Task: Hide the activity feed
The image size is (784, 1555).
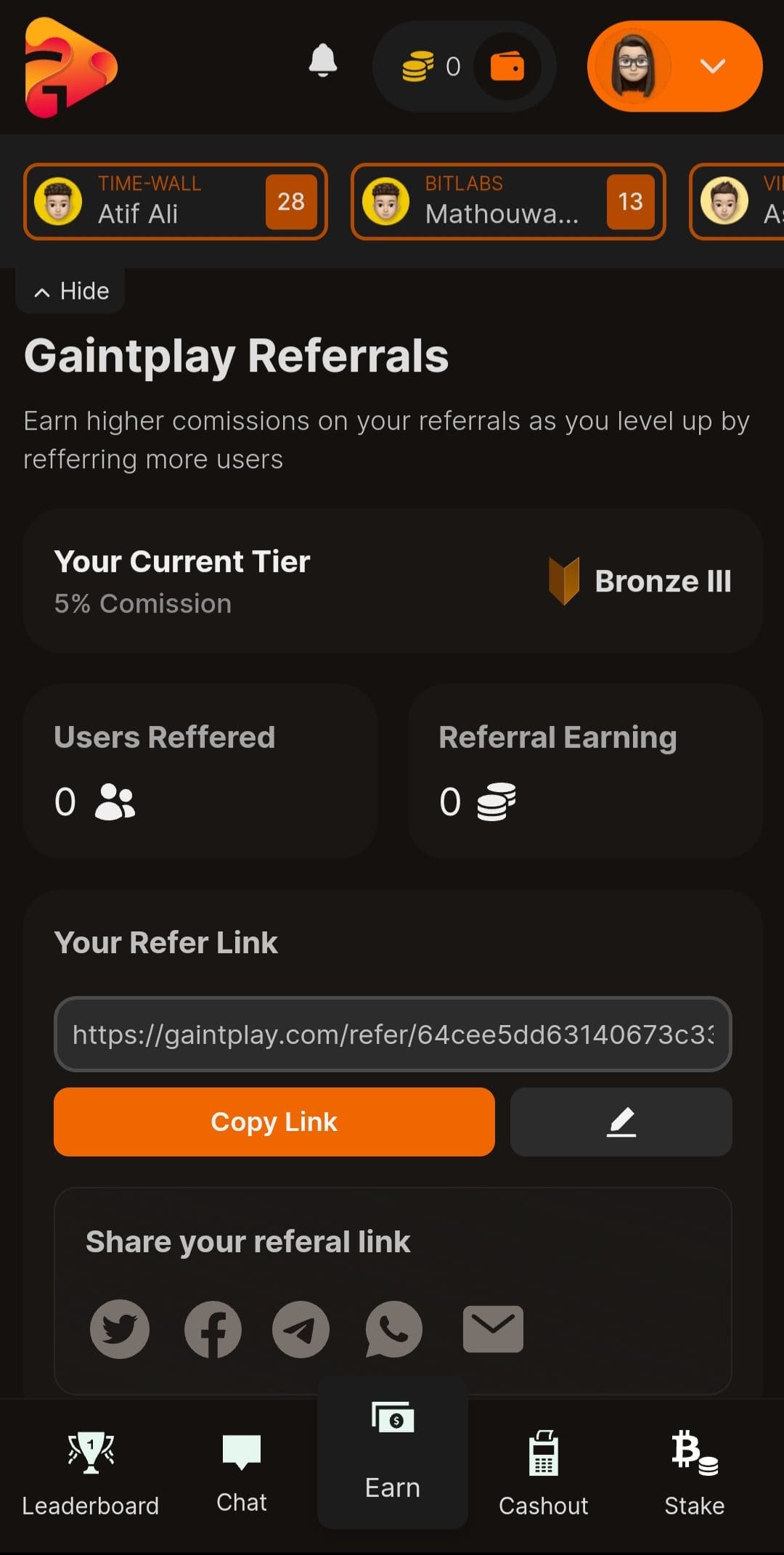Action: [x=71, y=291]
